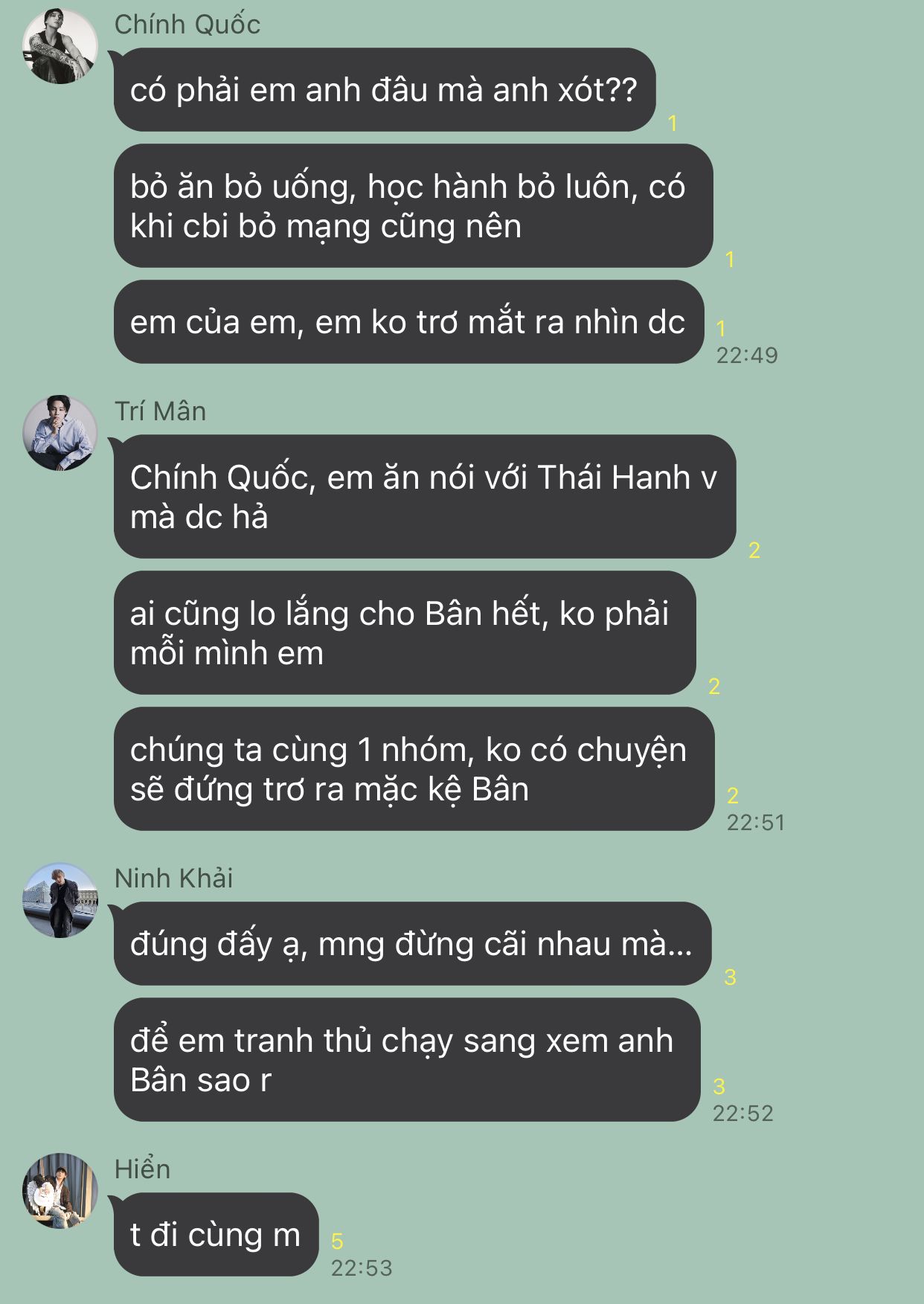Open Trí Mân's profile picture

coord(60,433)
